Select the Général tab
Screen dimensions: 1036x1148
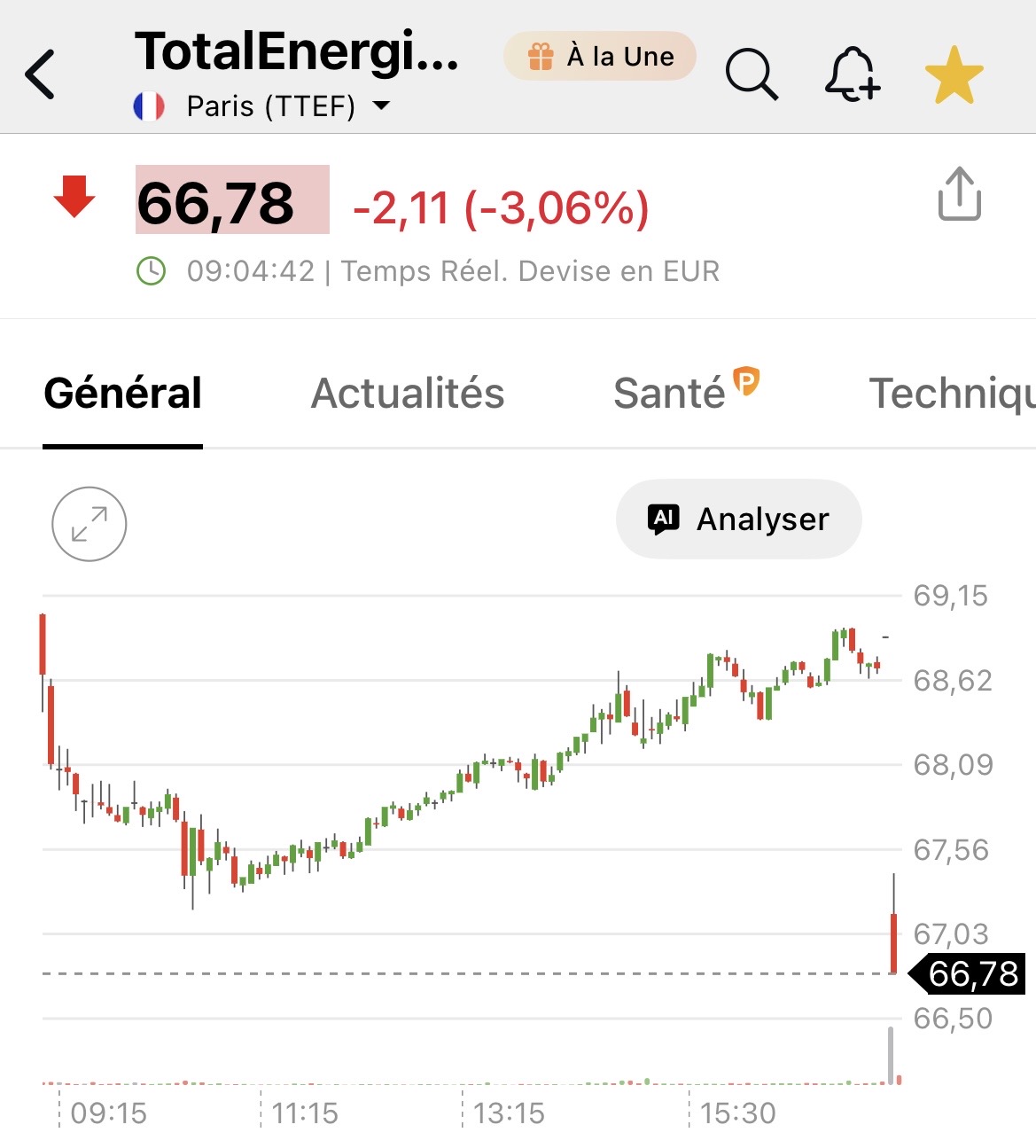pos(123,394)
